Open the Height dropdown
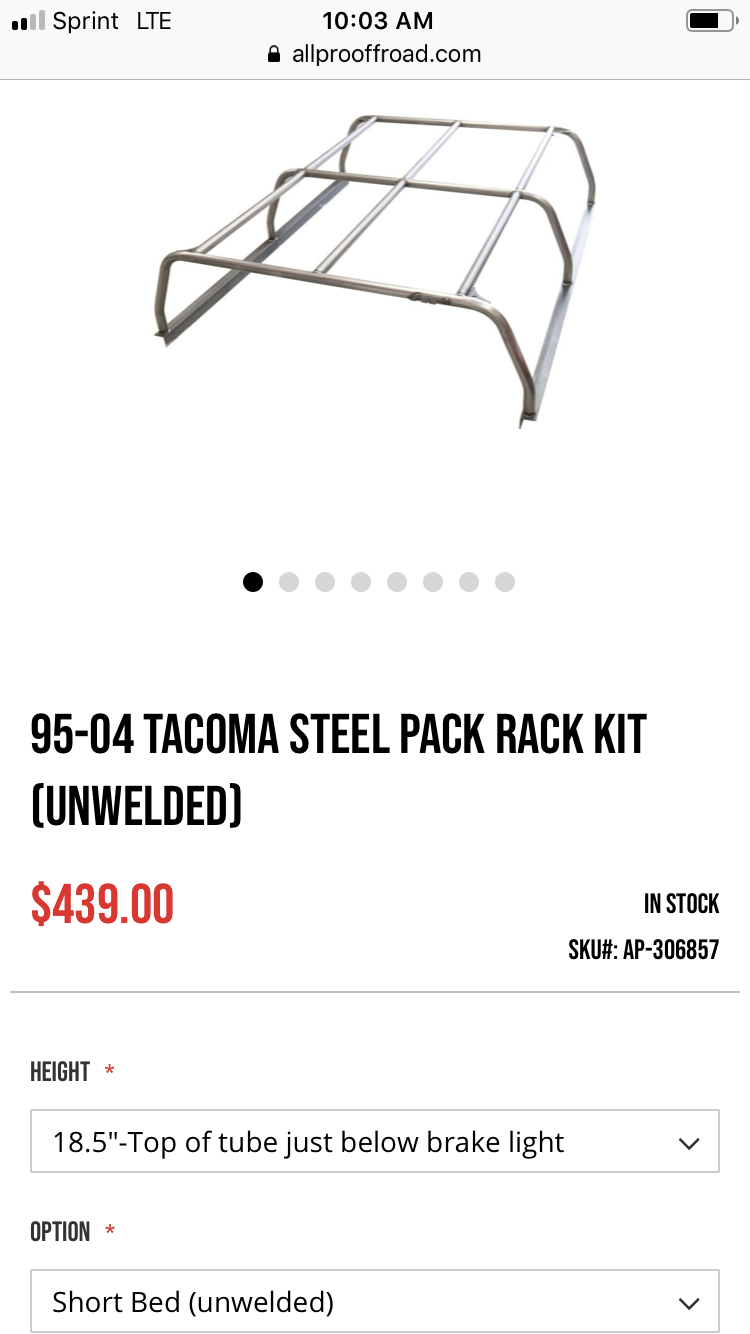 [x=375, y=1141]
